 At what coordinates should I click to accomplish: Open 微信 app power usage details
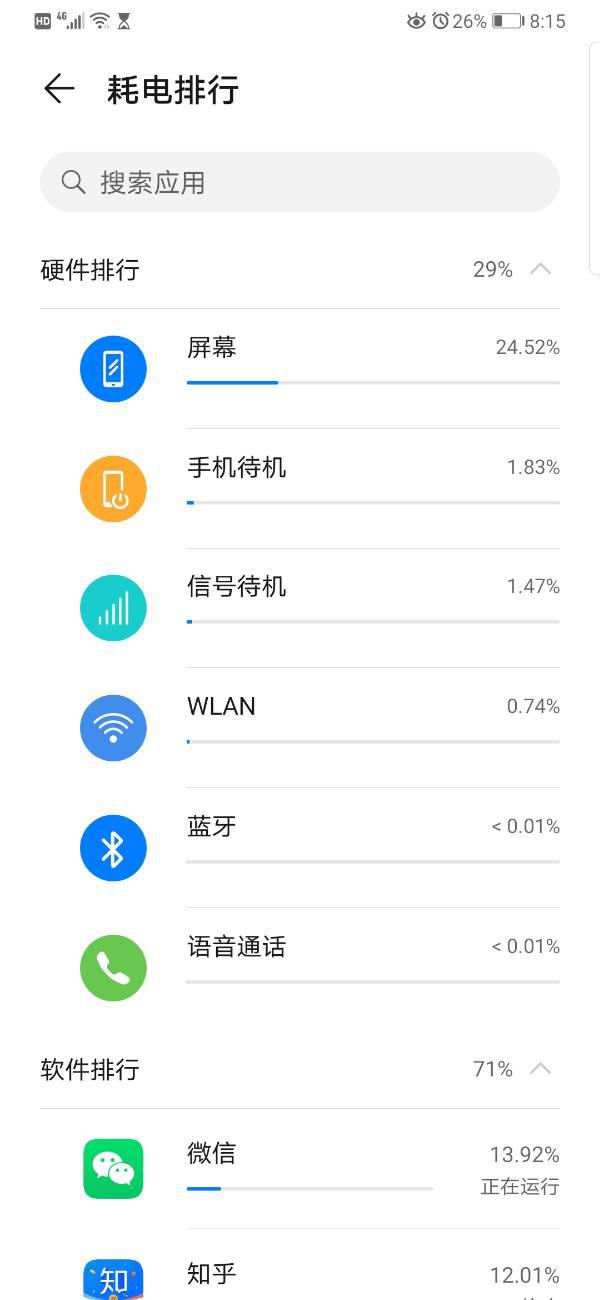[300, 1169]
